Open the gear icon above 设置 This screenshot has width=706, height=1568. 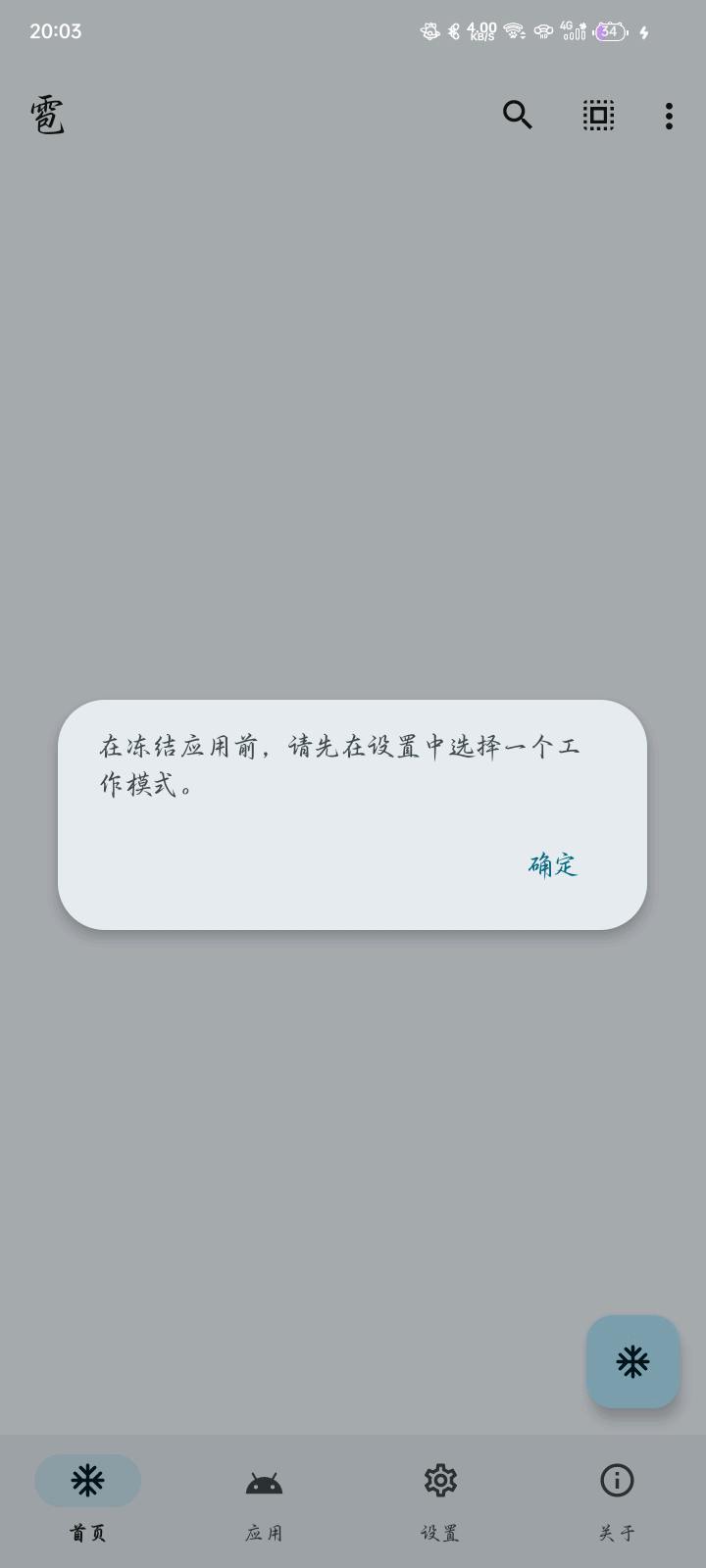440,1480
